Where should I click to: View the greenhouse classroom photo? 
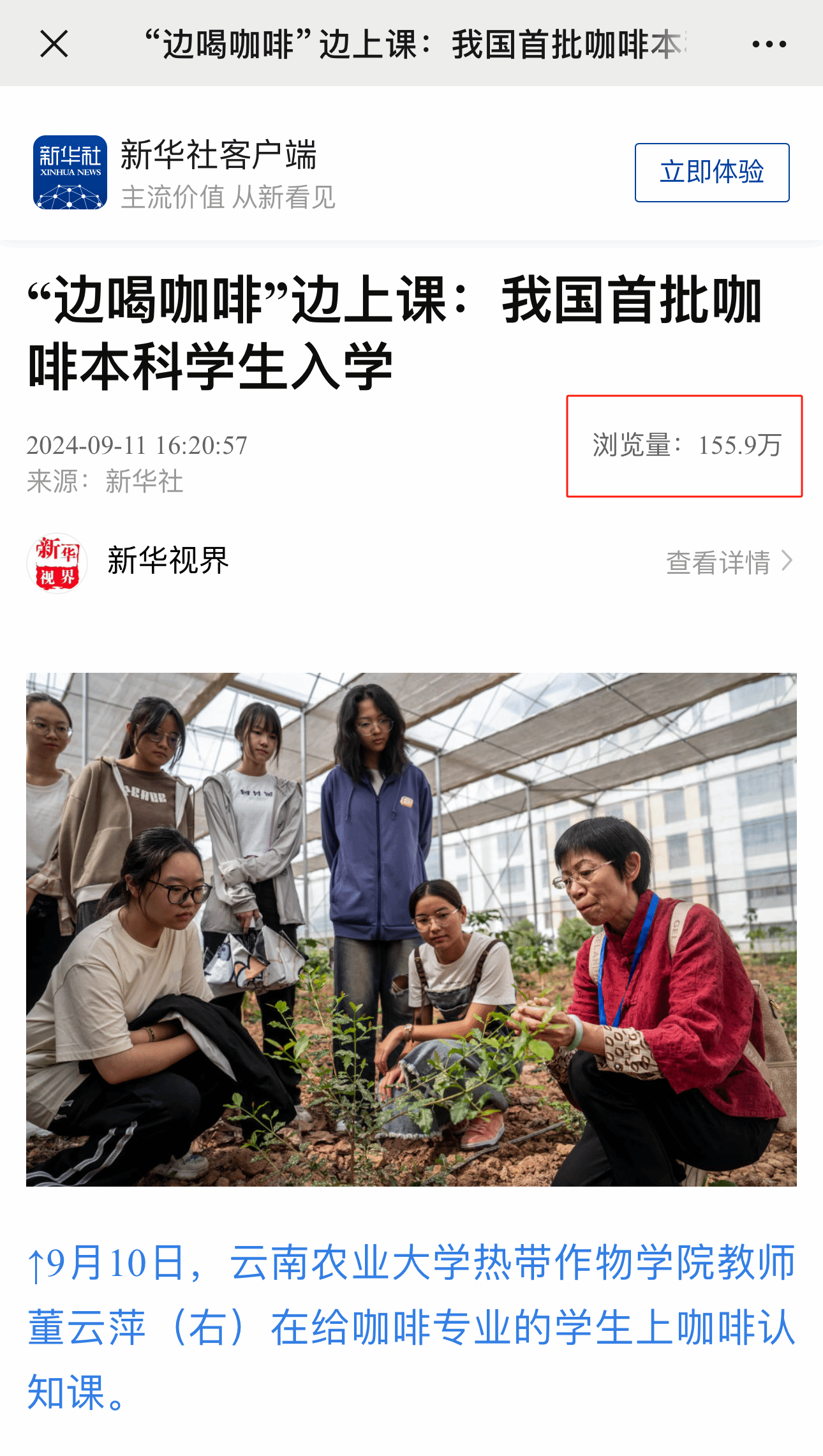[x=411, y=929]
